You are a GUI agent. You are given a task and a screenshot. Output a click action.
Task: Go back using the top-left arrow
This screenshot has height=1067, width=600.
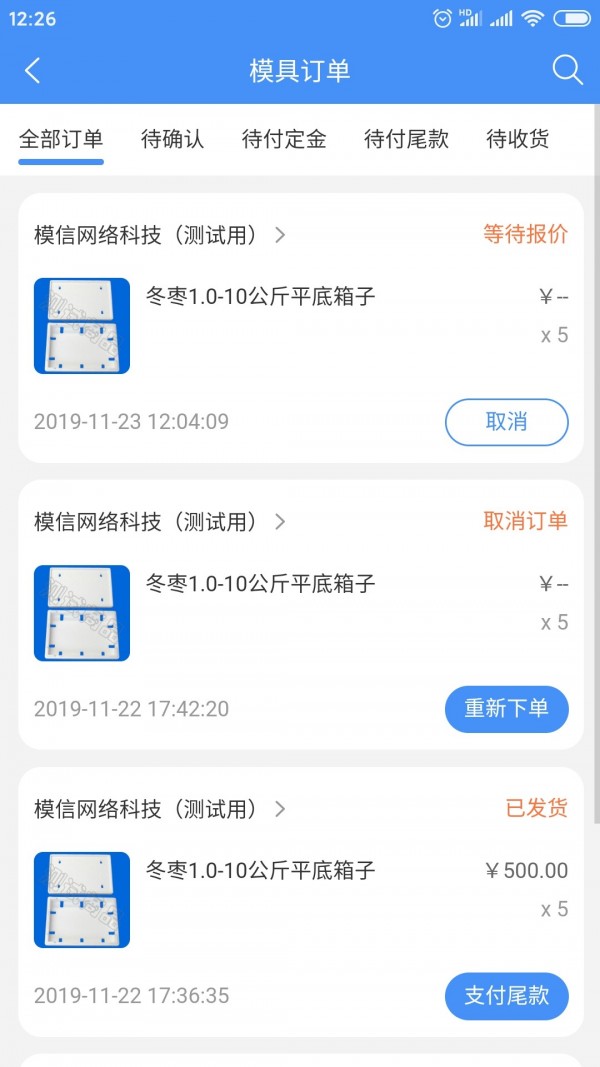[x=33, y=70]
